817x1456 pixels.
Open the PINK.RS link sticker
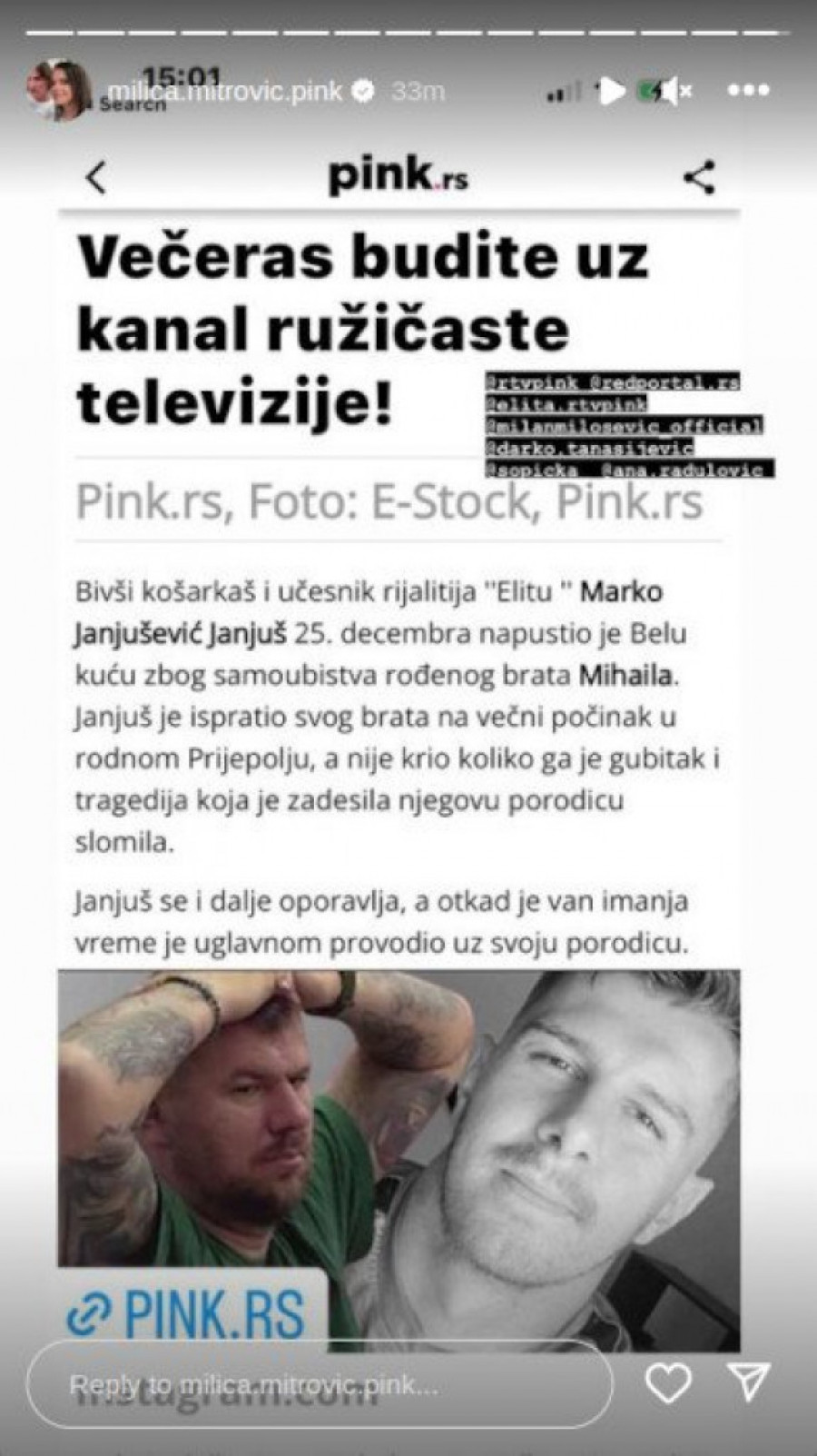pos(187,1313)
